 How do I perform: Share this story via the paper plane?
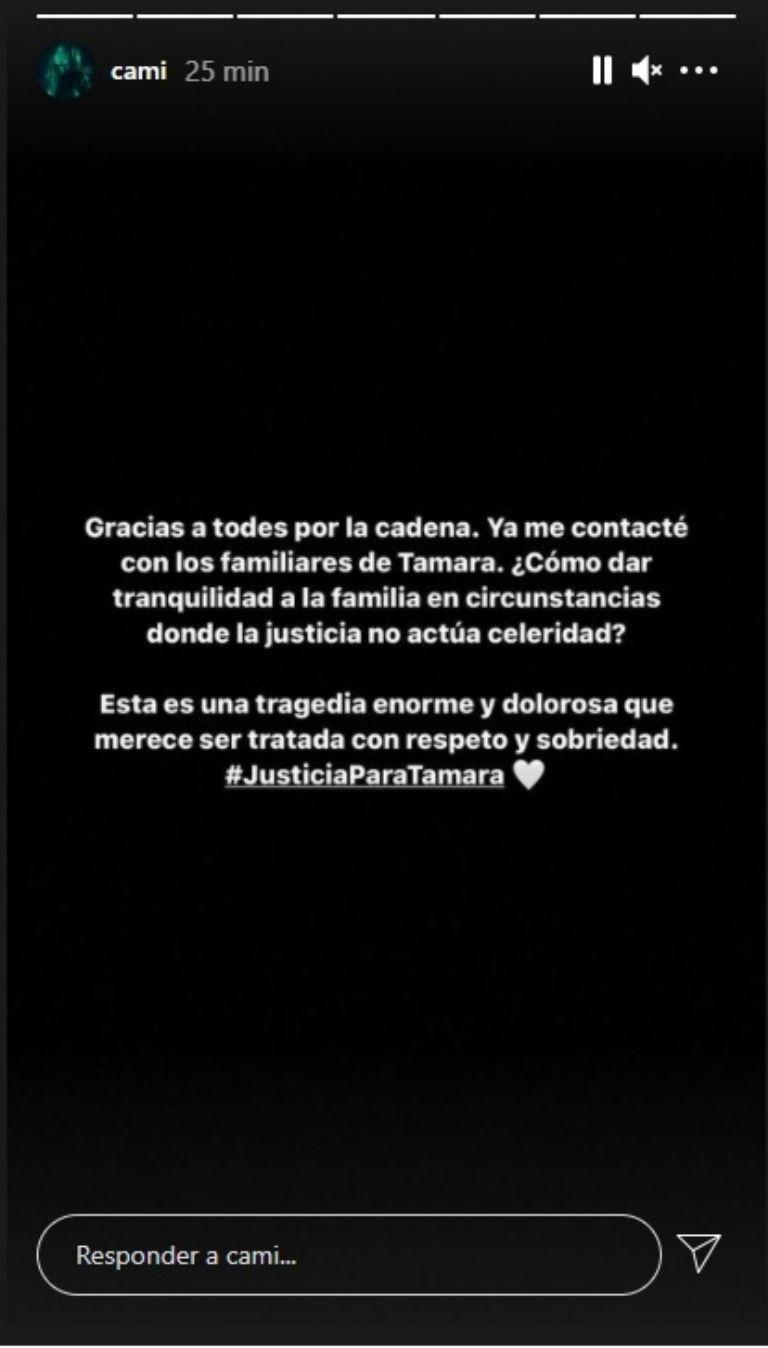[699, 1252]
